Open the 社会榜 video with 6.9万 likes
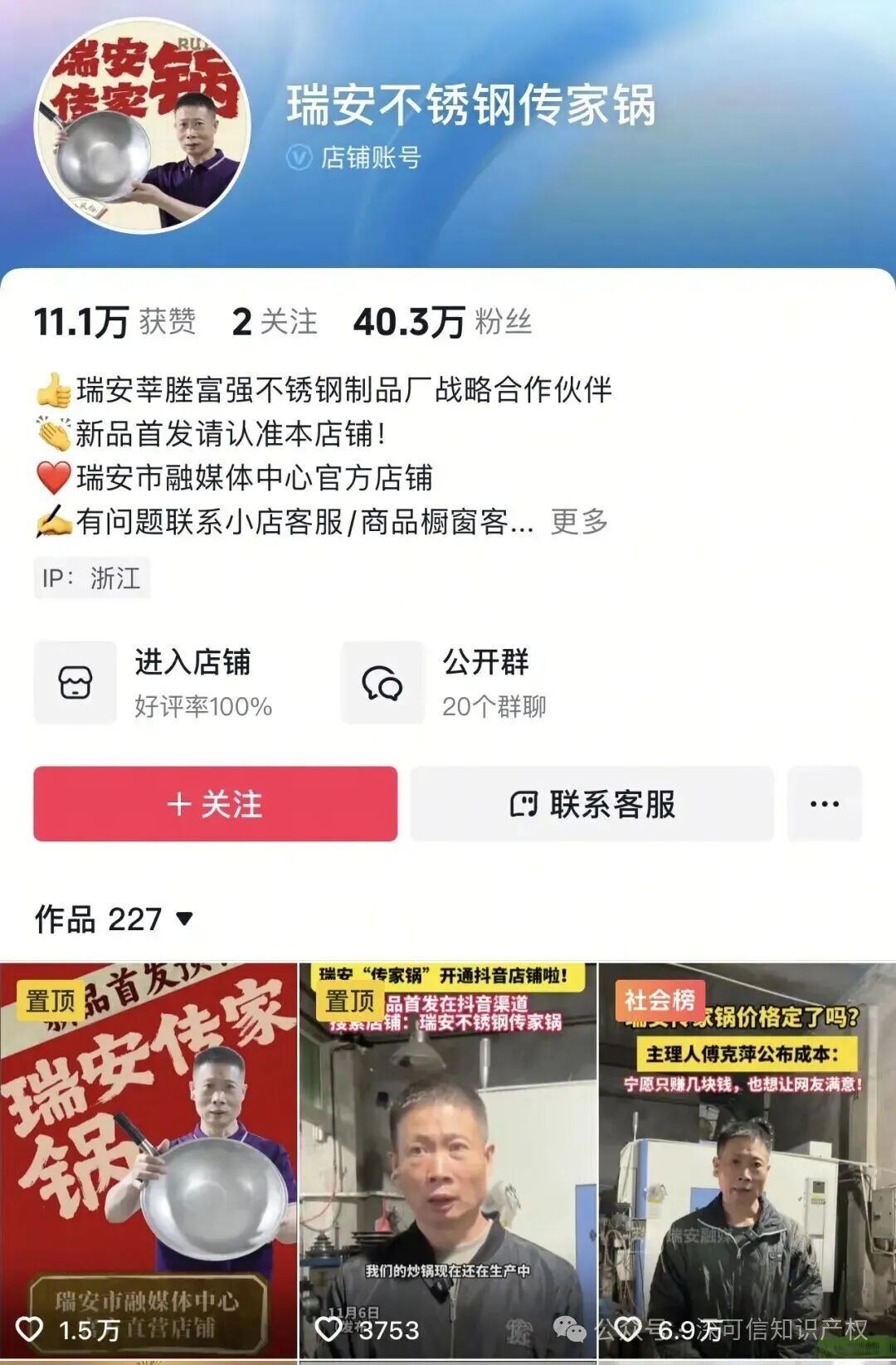The height and width of the screenshot is (1365, 896). pyautogui.click(x=747, y=1162)
